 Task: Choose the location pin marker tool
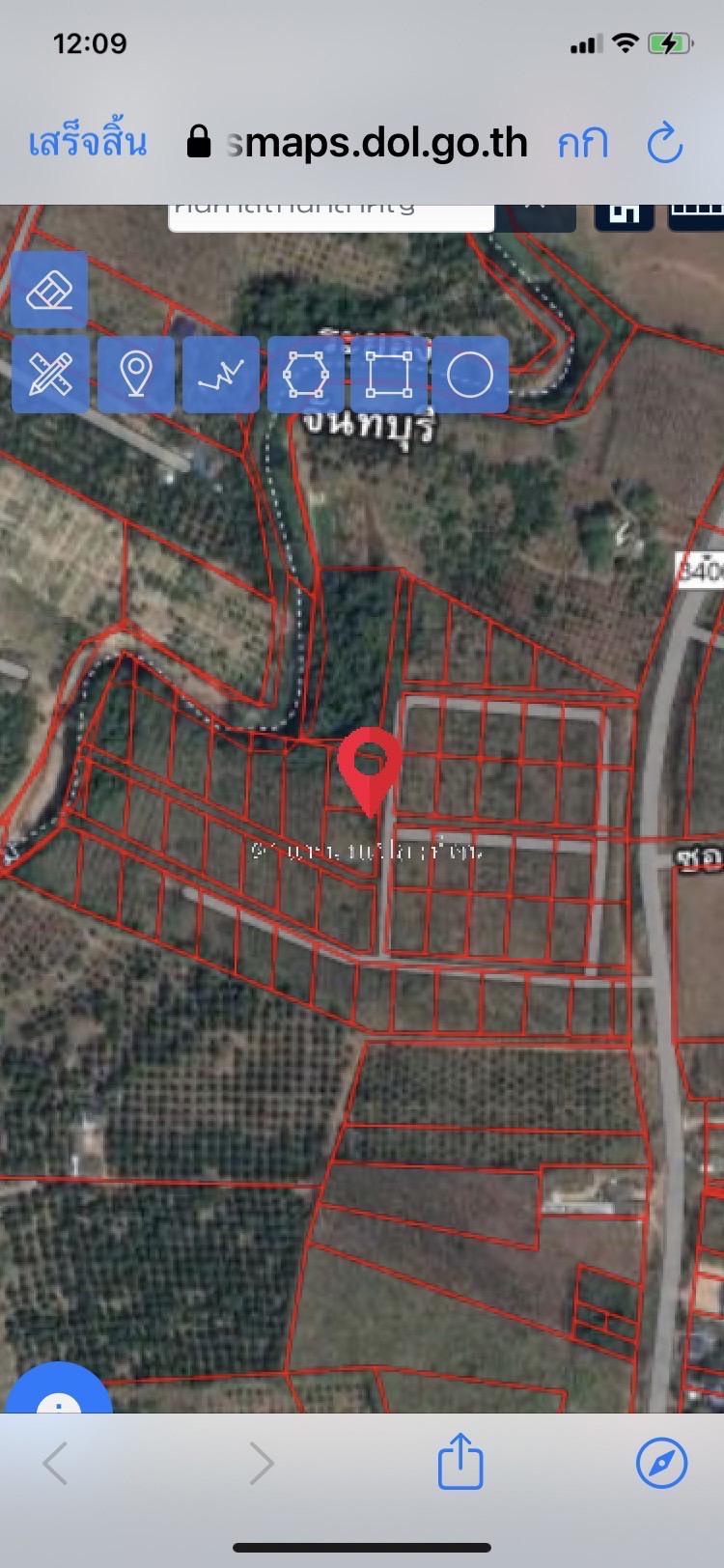click(x=136, y=375)
